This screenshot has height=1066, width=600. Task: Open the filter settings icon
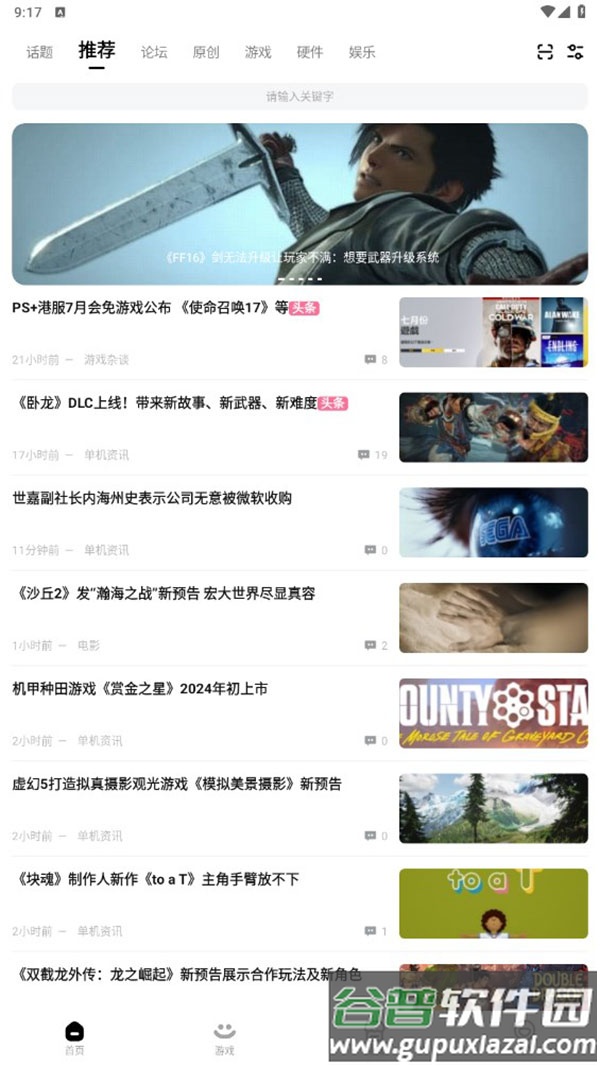click(575, 52)
